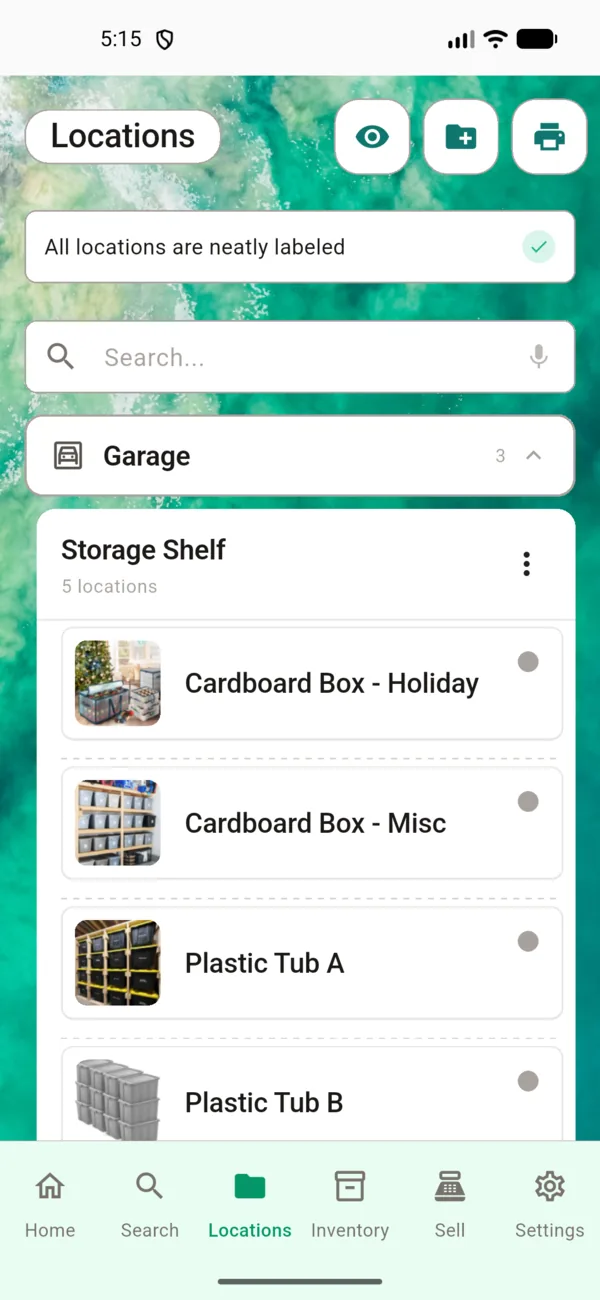600x1300 pixels.
Task: Open Storage Shelf options menu
Action: 526,564
